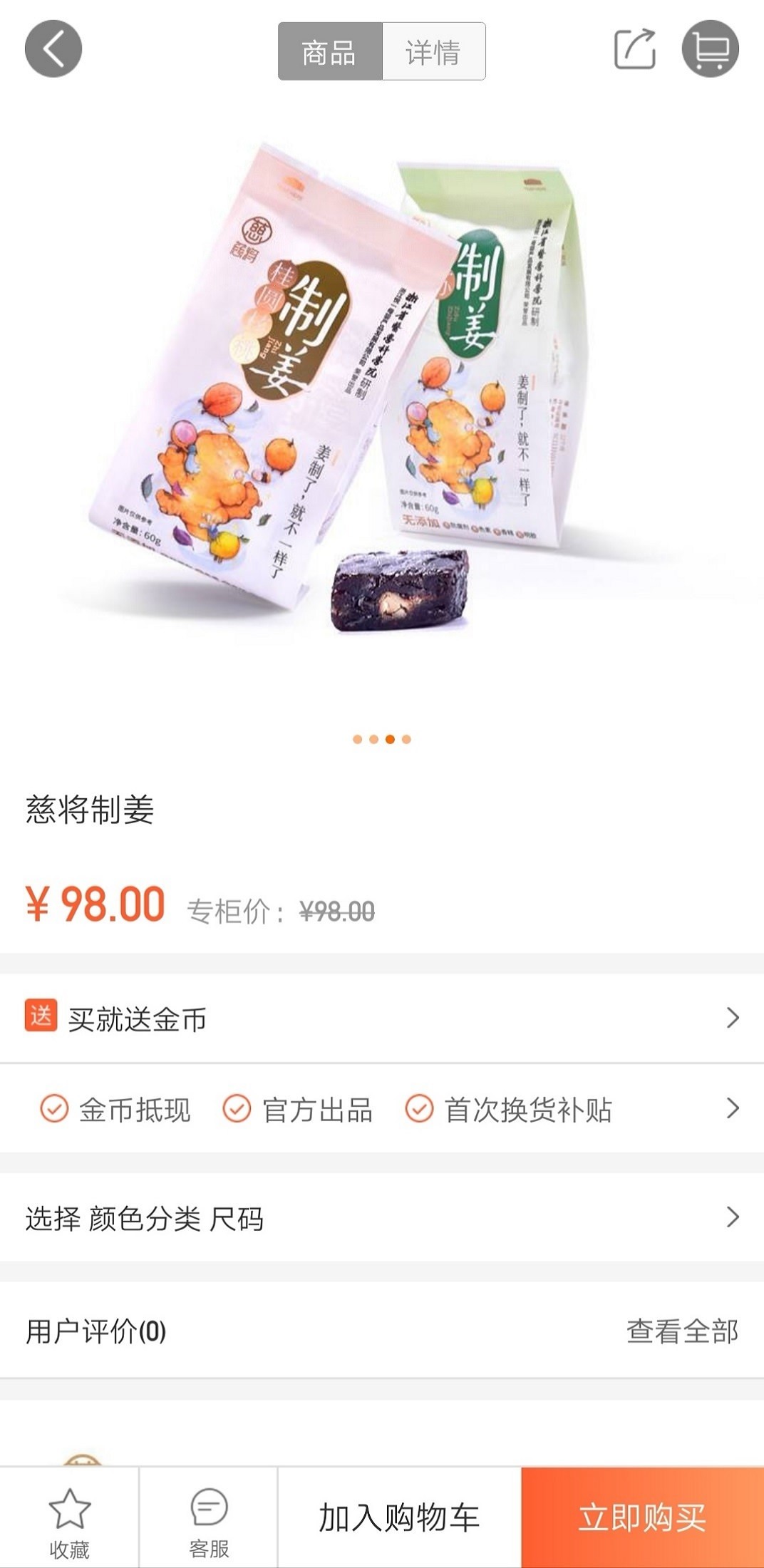Switch to the 详情 tab
The height and width of the screenshot is (1568, 764).
433,51
